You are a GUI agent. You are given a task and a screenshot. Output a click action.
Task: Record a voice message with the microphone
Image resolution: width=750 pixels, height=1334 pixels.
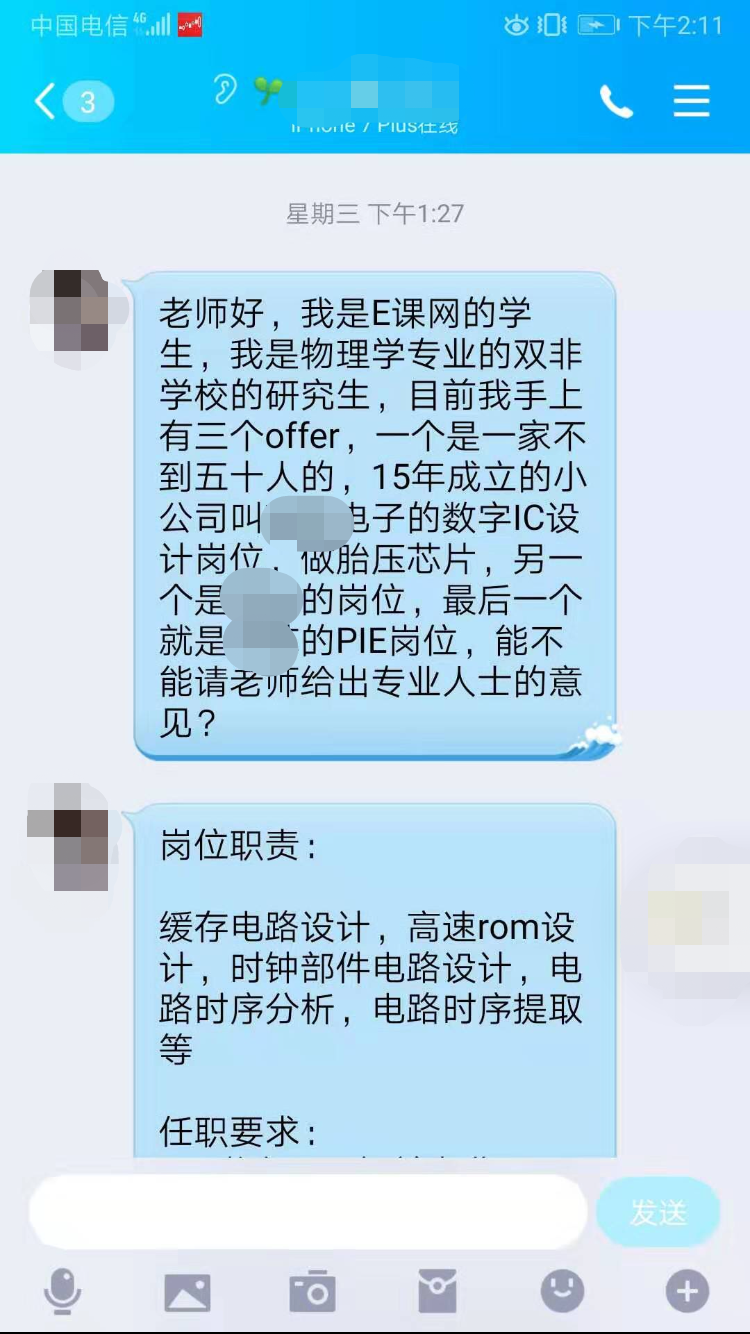62,1291
